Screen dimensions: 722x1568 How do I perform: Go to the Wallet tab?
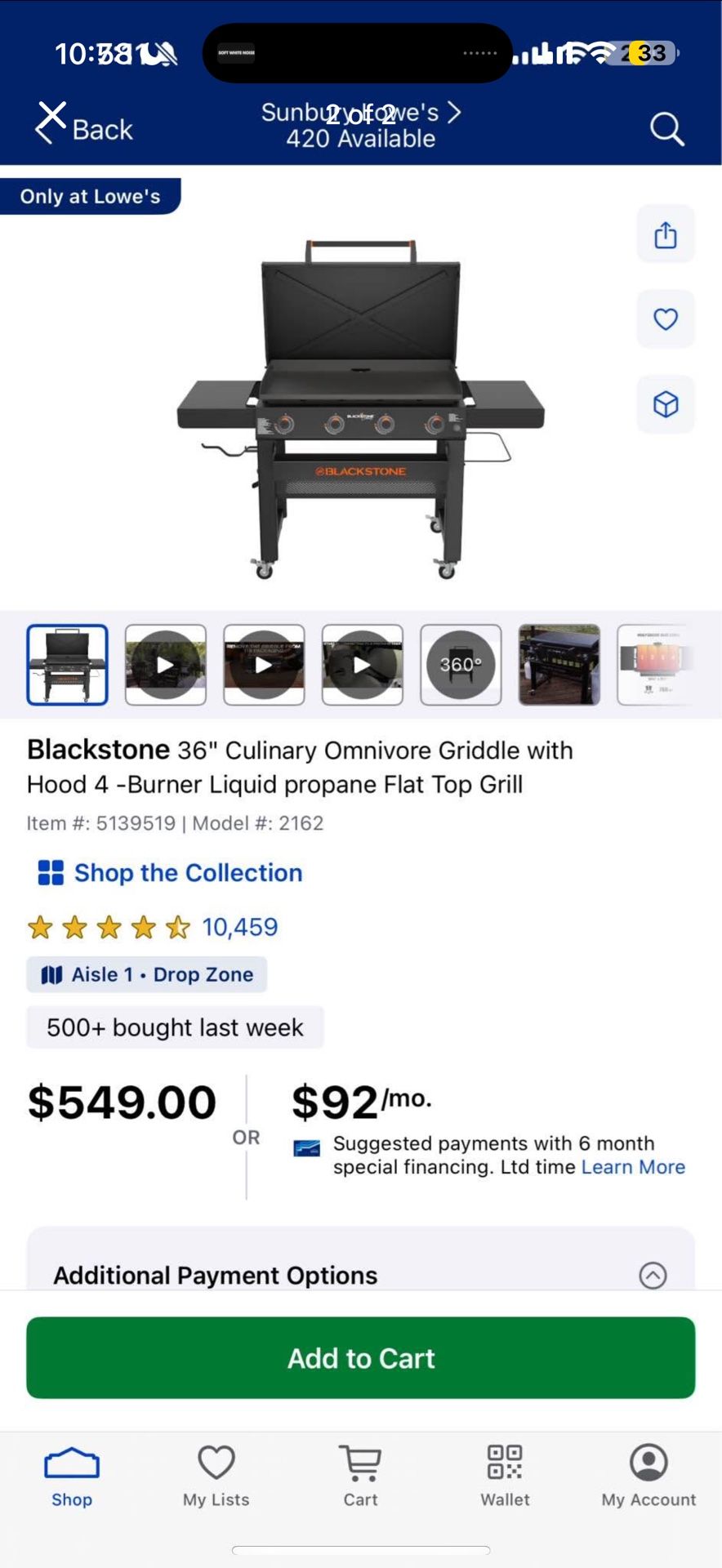coord(505,1476)
